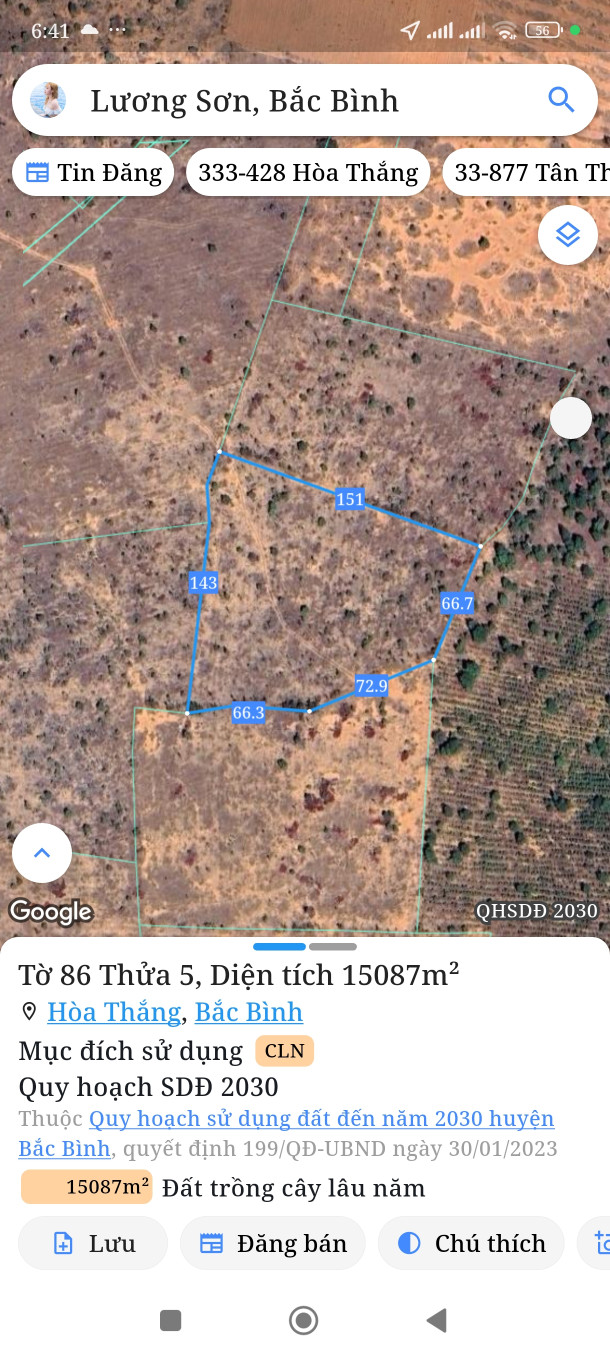Show the Chú thích legend
Screen dimensions: 610x1356
[471, 1243]
